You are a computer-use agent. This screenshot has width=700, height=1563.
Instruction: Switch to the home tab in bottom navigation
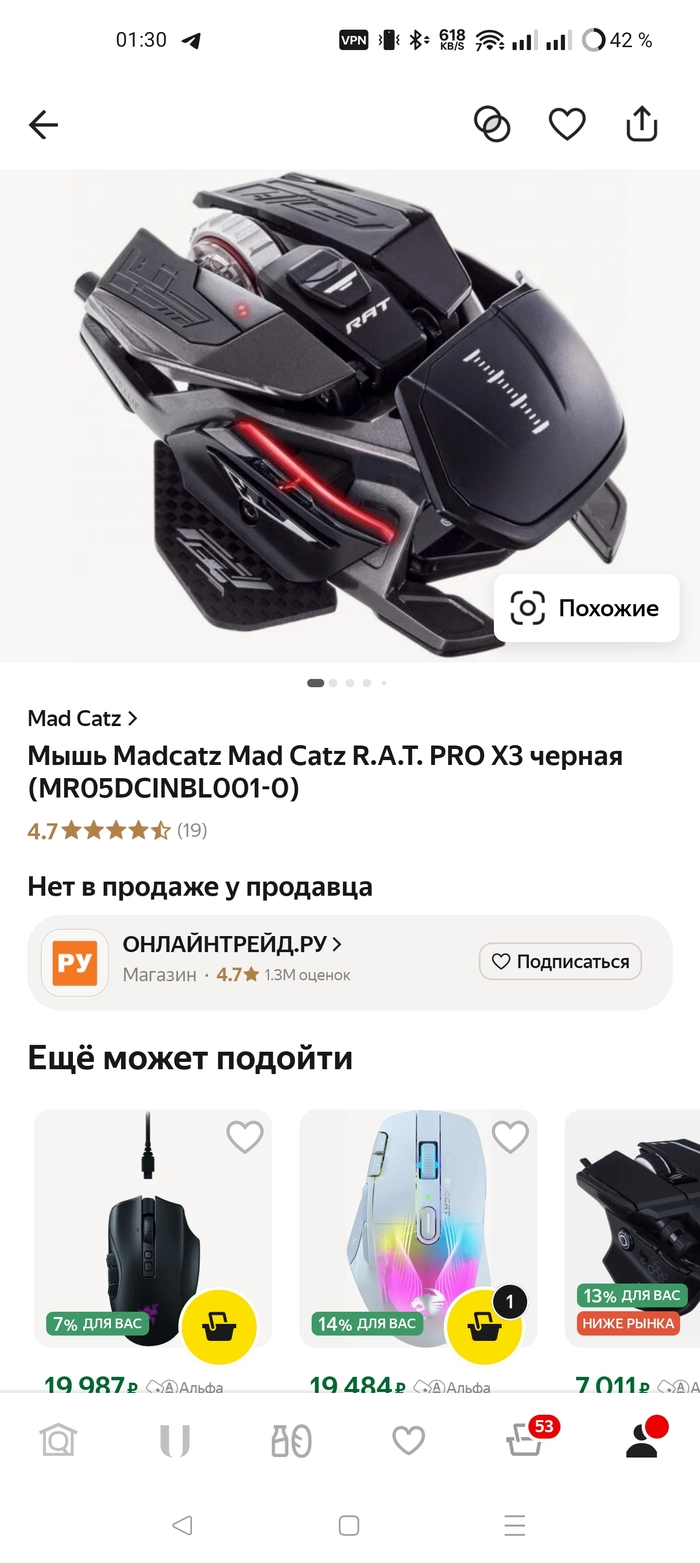[58, 1441]
